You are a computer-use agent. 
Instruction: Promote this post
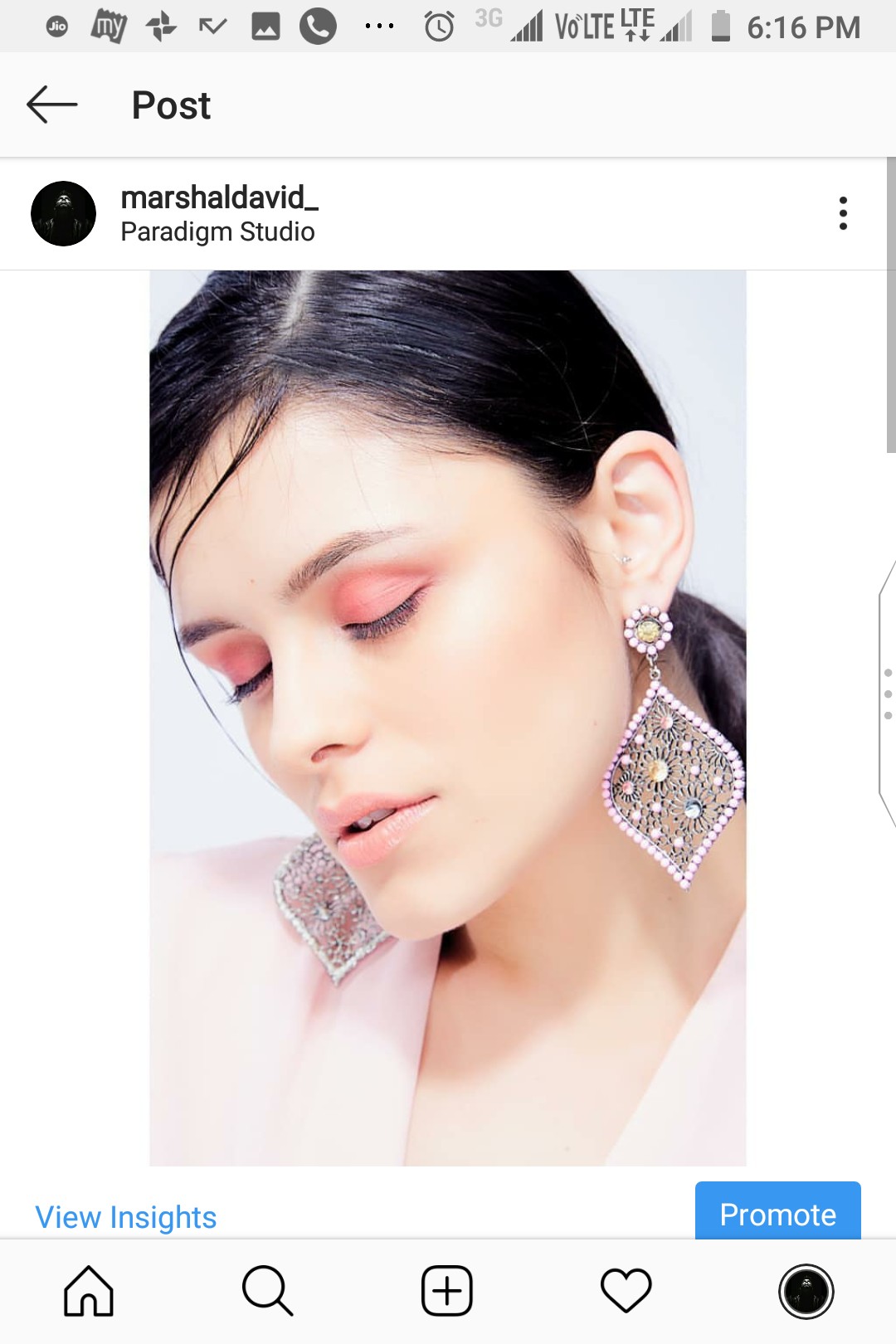point(777,1213)
